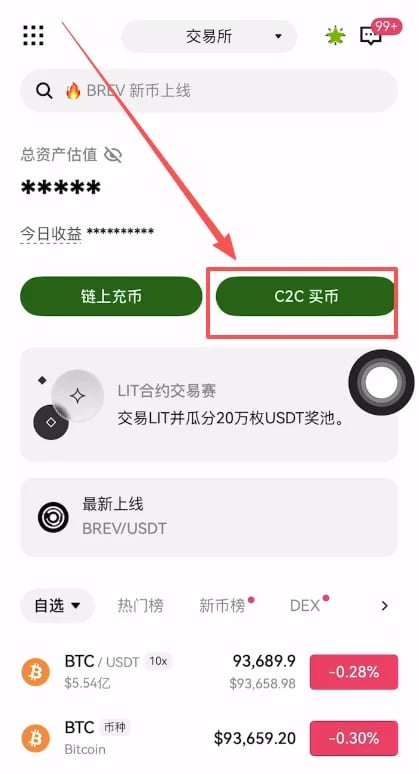The image size is (419, 774).
Task: Open the green star rewards icon
Action: (x=335, y=36)
